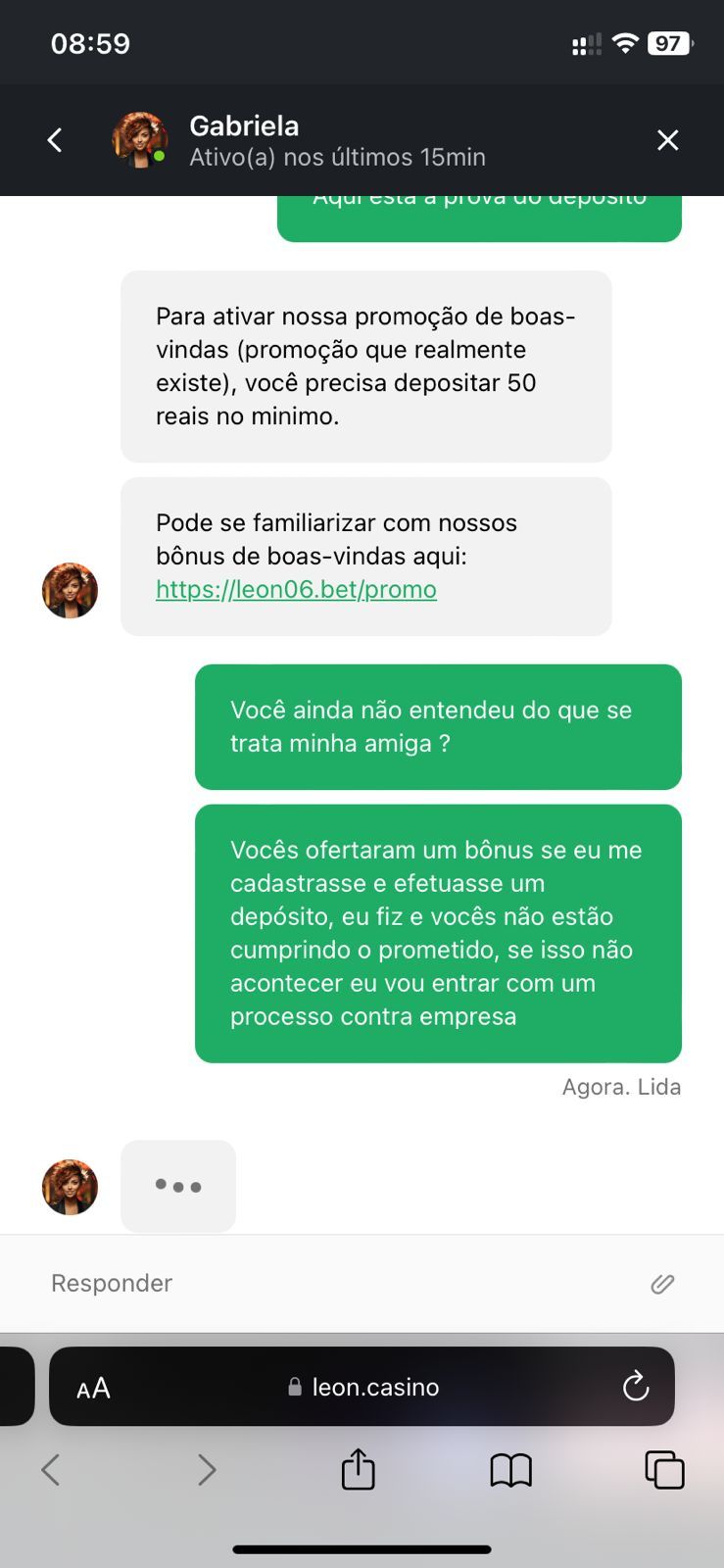
Task: Navigate back in Safari's toolbar
Action: pyautogui.click(x=51, y=1470)
